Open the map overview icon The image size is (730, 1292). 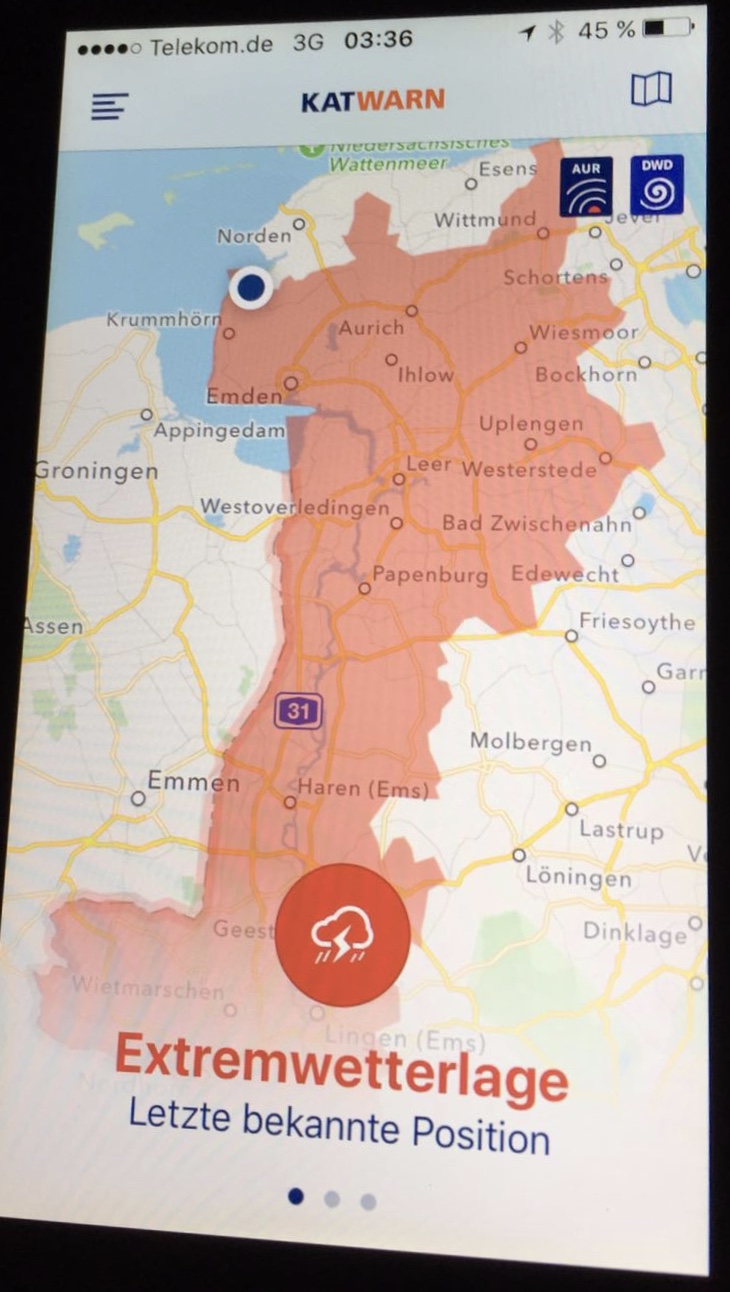(x=651, y=90)
